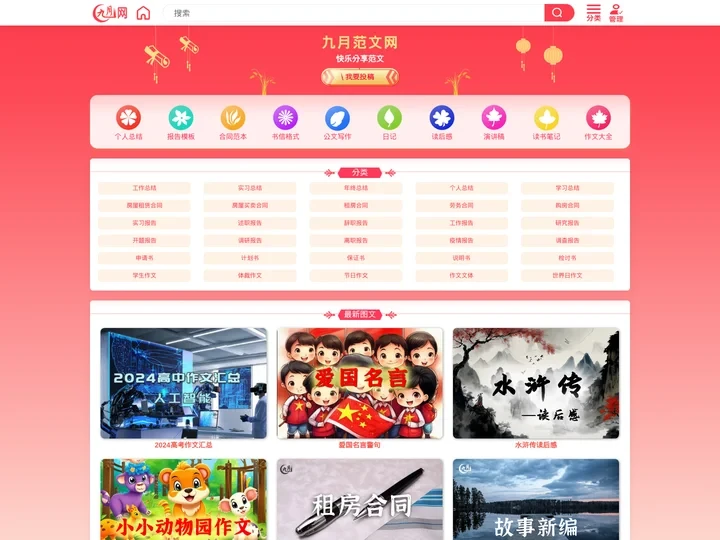Select the 辞职报告 chip
The image size is (720, 540).
click(356, 223)
